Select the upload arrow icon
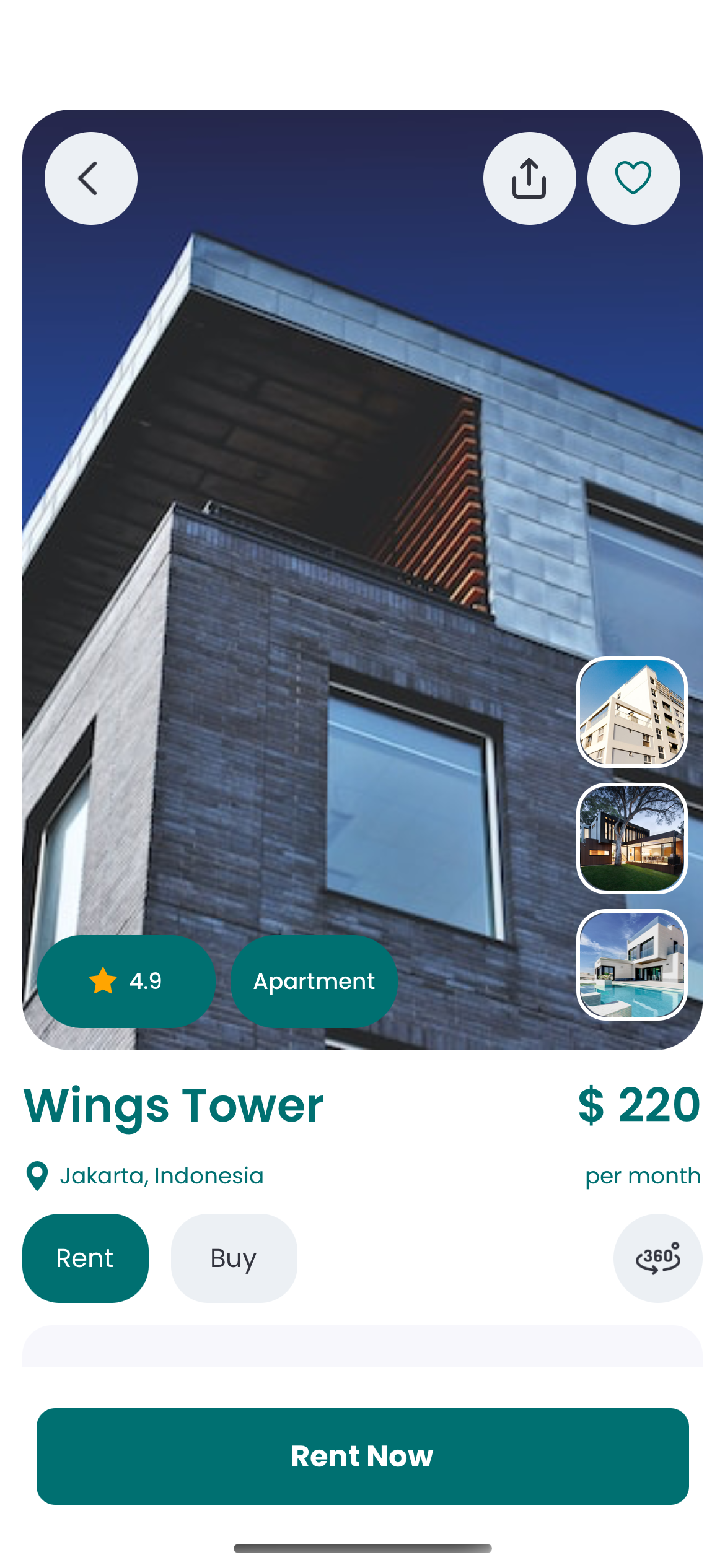 530,178
